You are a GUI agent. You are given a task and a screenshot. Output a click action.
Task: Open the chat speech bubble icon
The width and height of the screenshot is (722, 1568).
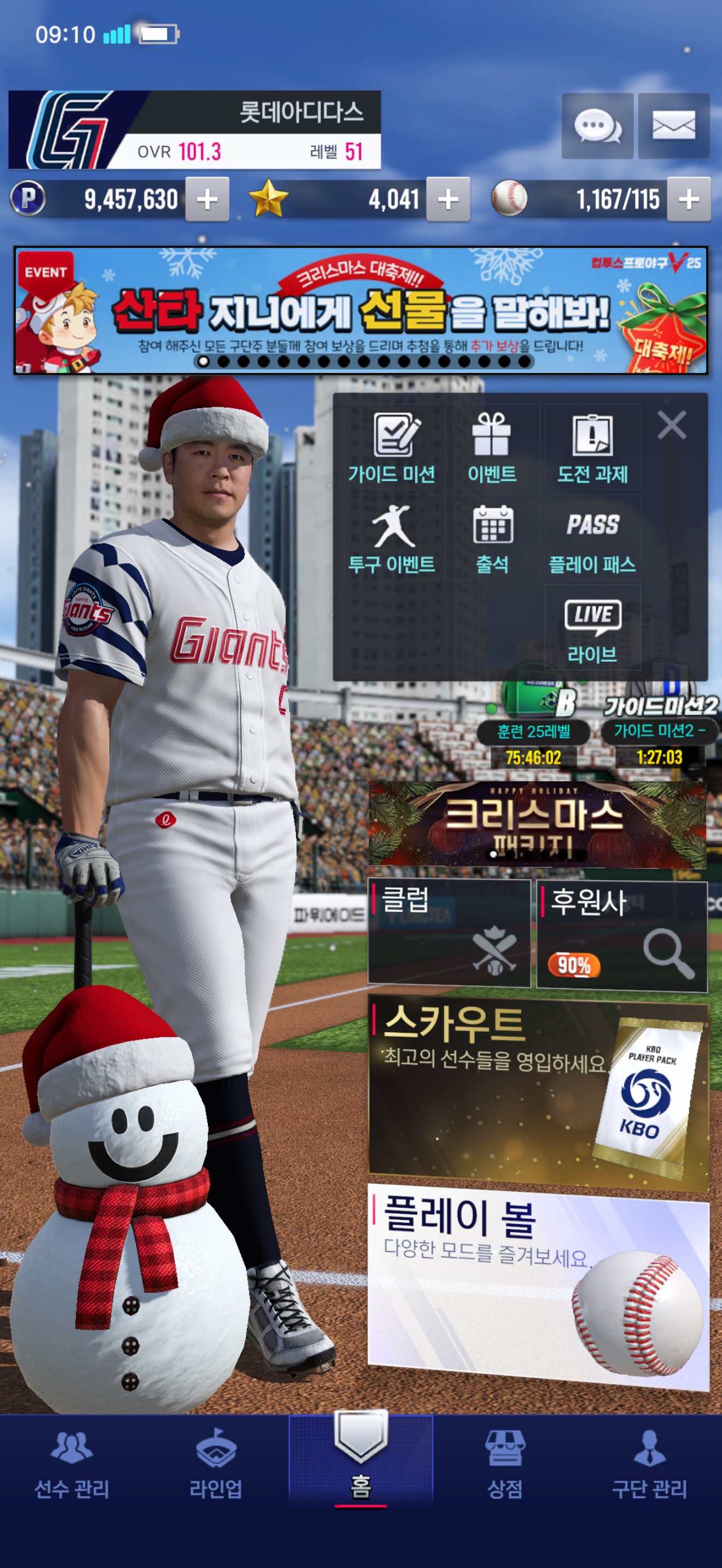tap(597, 126)
